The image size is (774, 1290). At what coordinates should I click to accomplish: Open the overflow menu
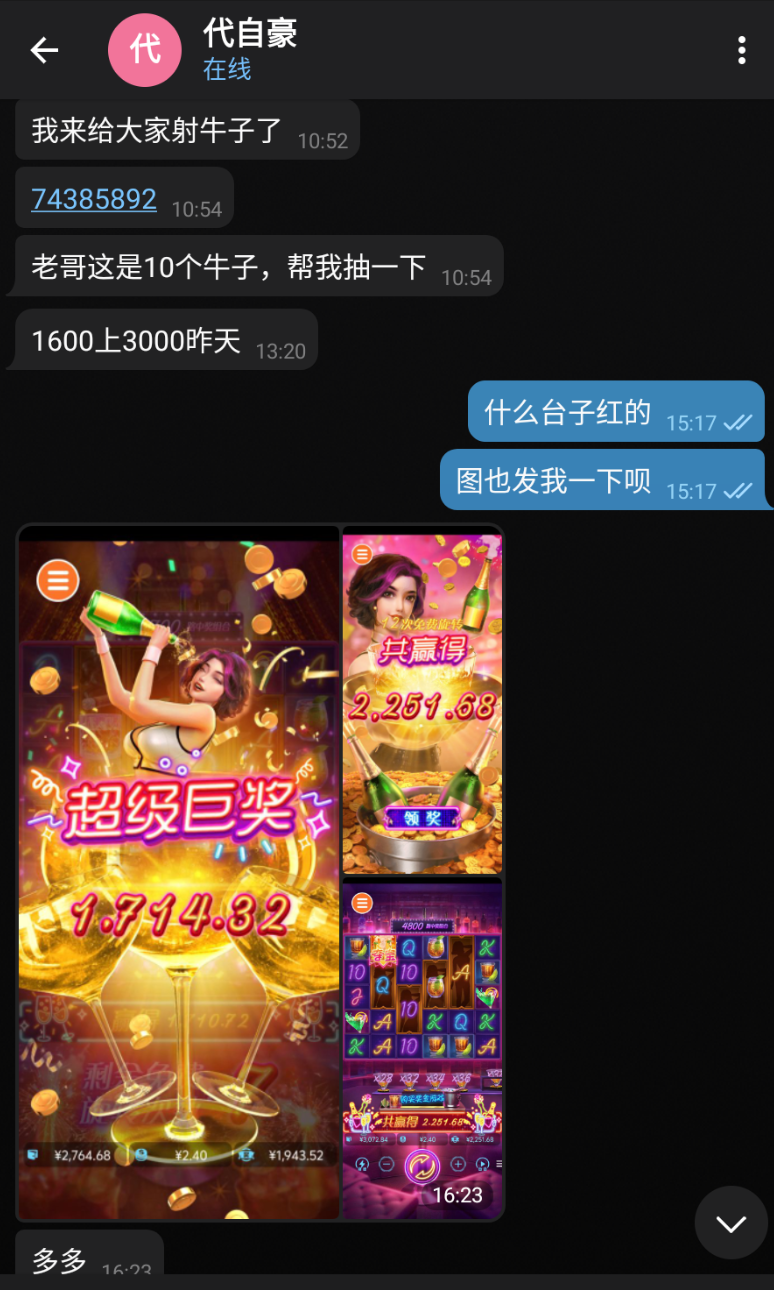(741, 50)
